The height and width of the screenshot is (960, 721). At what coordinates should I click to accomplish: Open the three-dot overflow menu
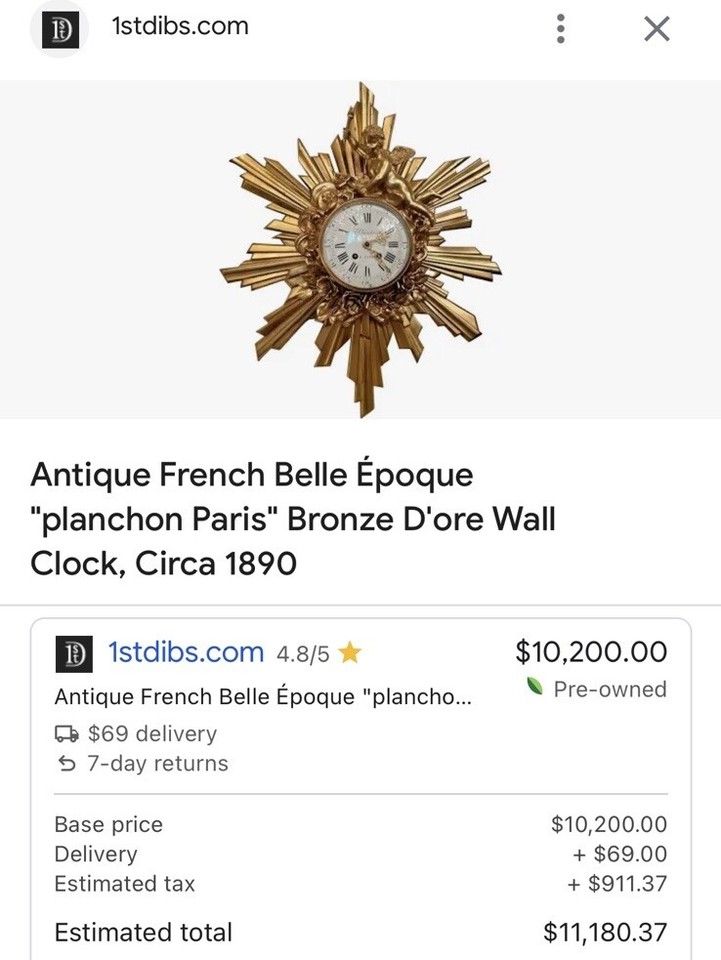click(x=560, y=29)
